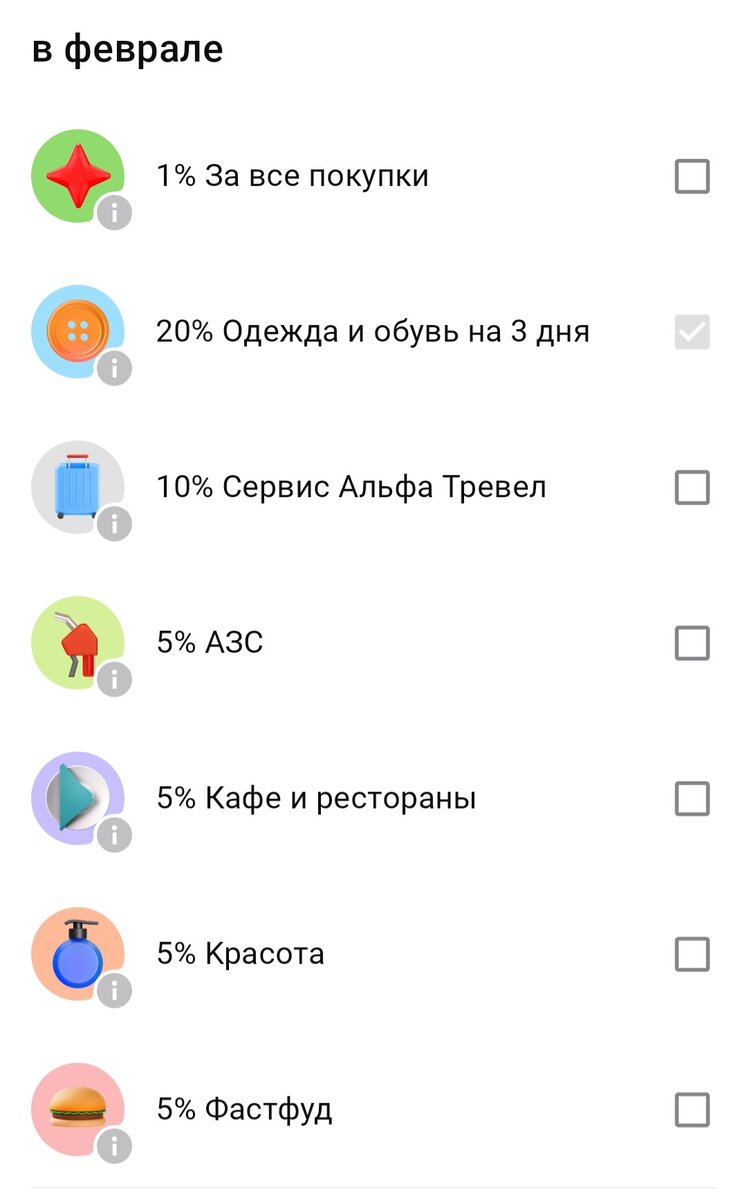Select the plate icon for cafes and restaurants
The width and height of the screenshot is (747, 1200).
pyautogui.click(x=79, y=798)
